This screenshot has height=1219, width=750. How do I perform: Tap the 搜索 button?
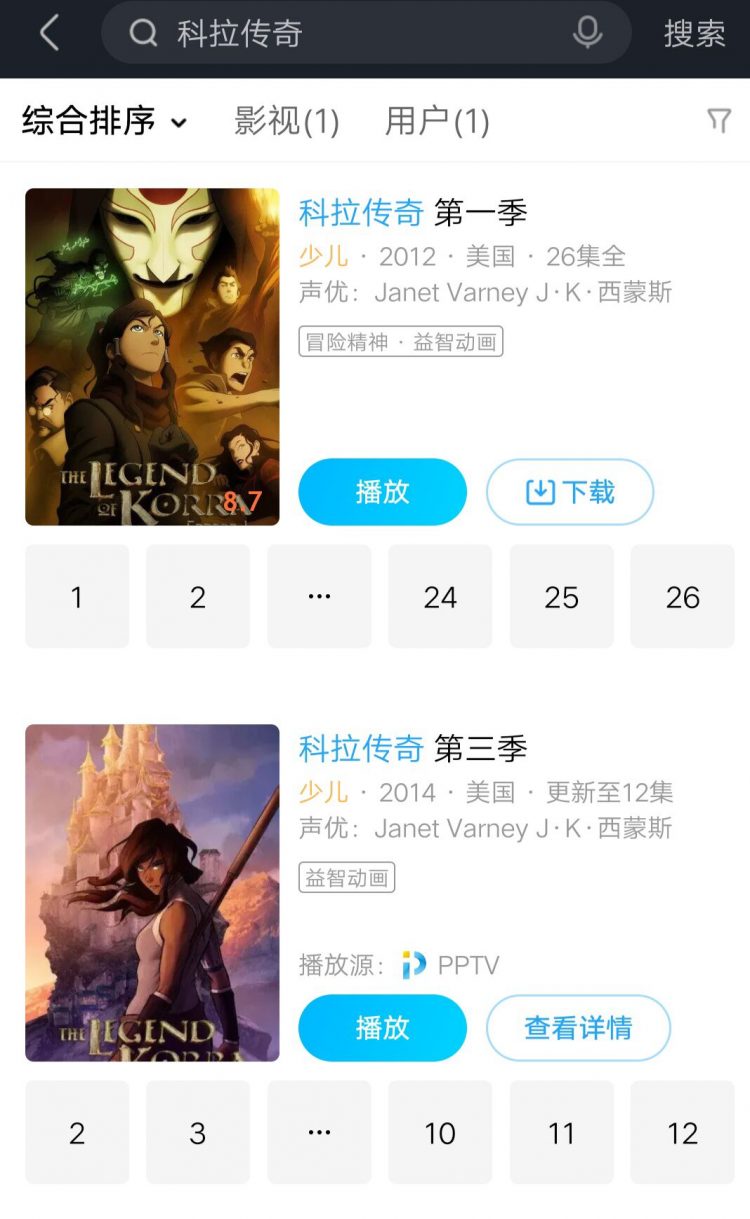tap(695, 34)
